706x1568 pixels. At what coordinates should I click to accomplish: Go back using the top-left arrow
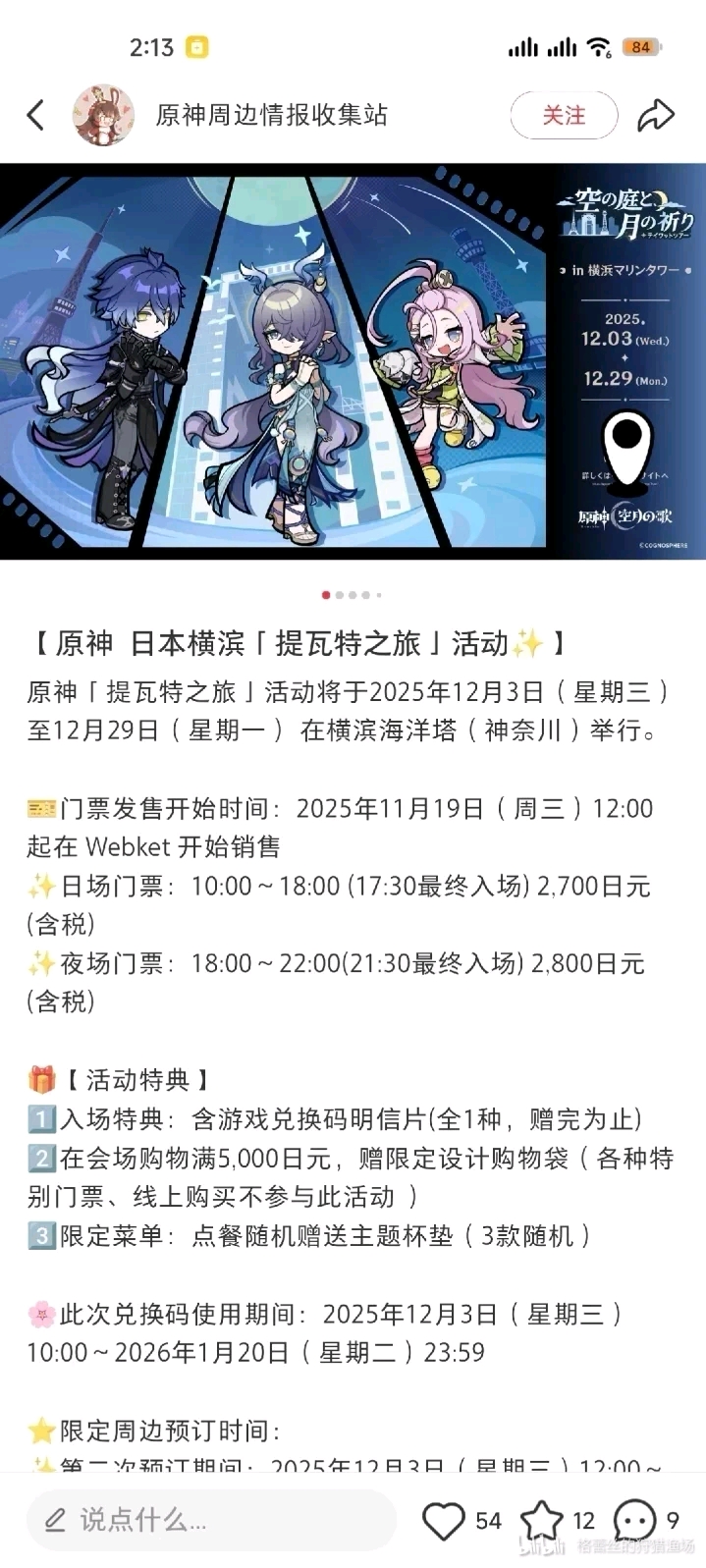click(35, 115)
